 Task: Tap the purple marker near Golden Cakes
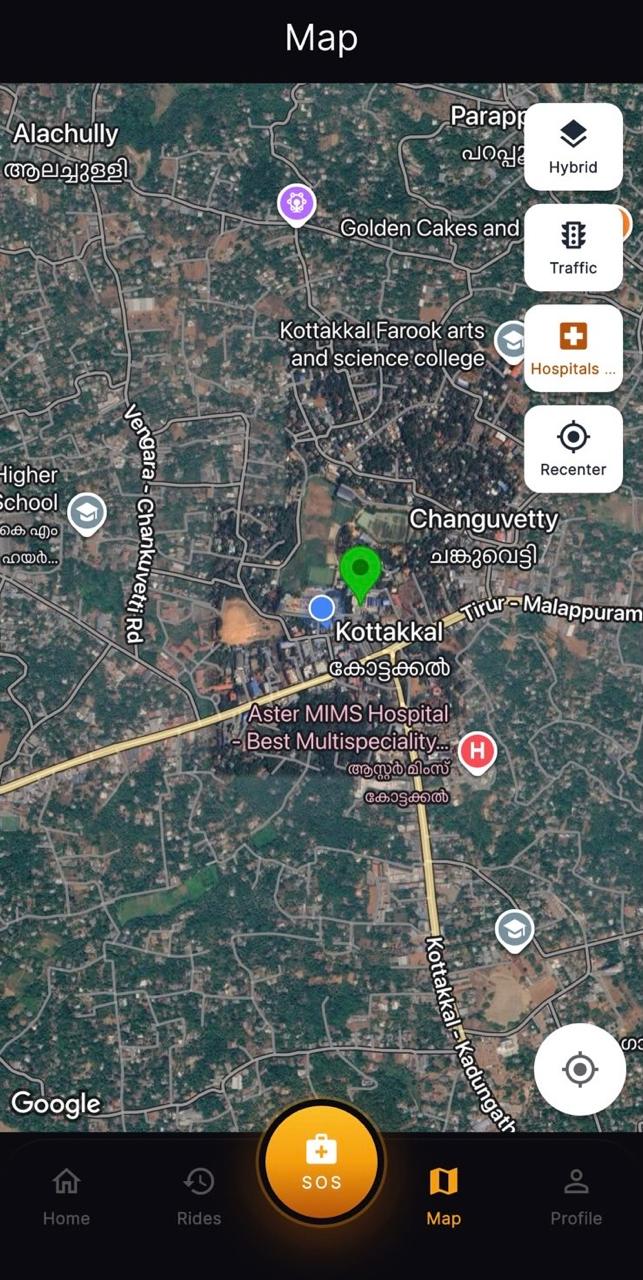pyautogui.click(x=296, y=205)
